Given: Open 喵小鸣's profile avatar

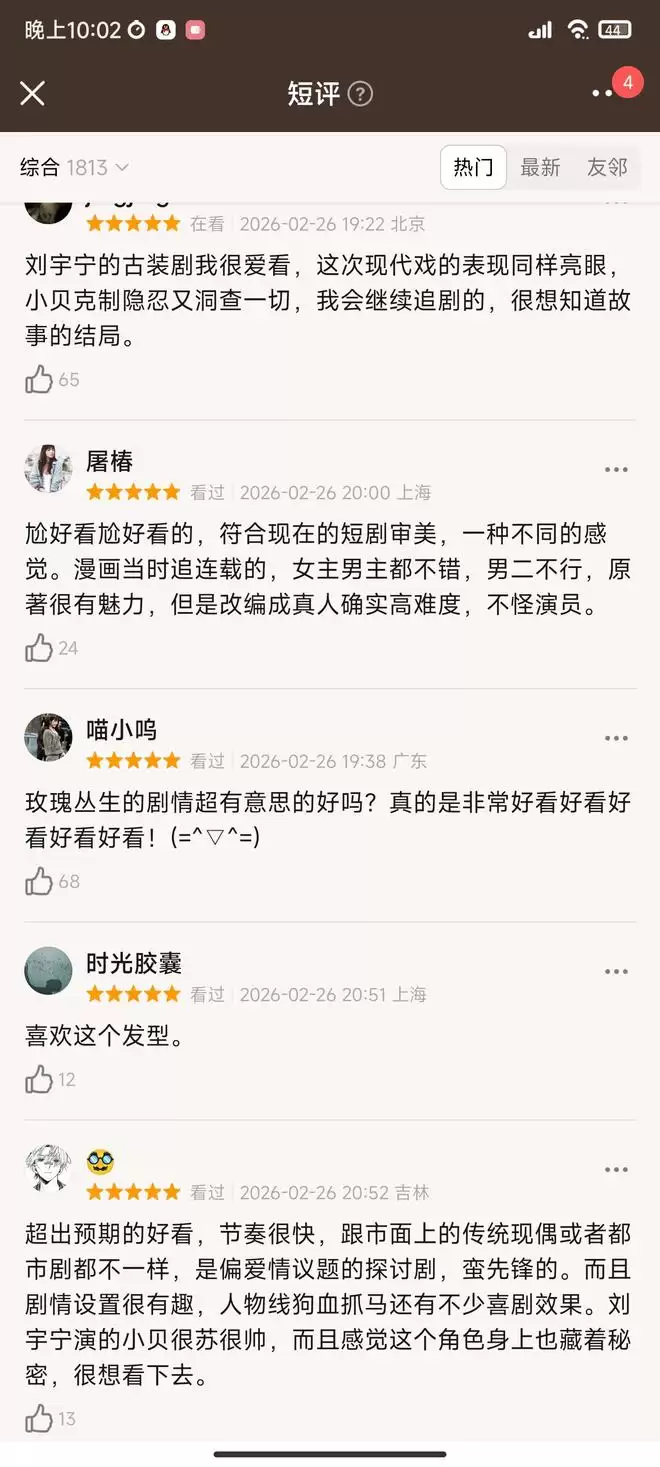Looking at the screenshot, I should click(48, 738).
